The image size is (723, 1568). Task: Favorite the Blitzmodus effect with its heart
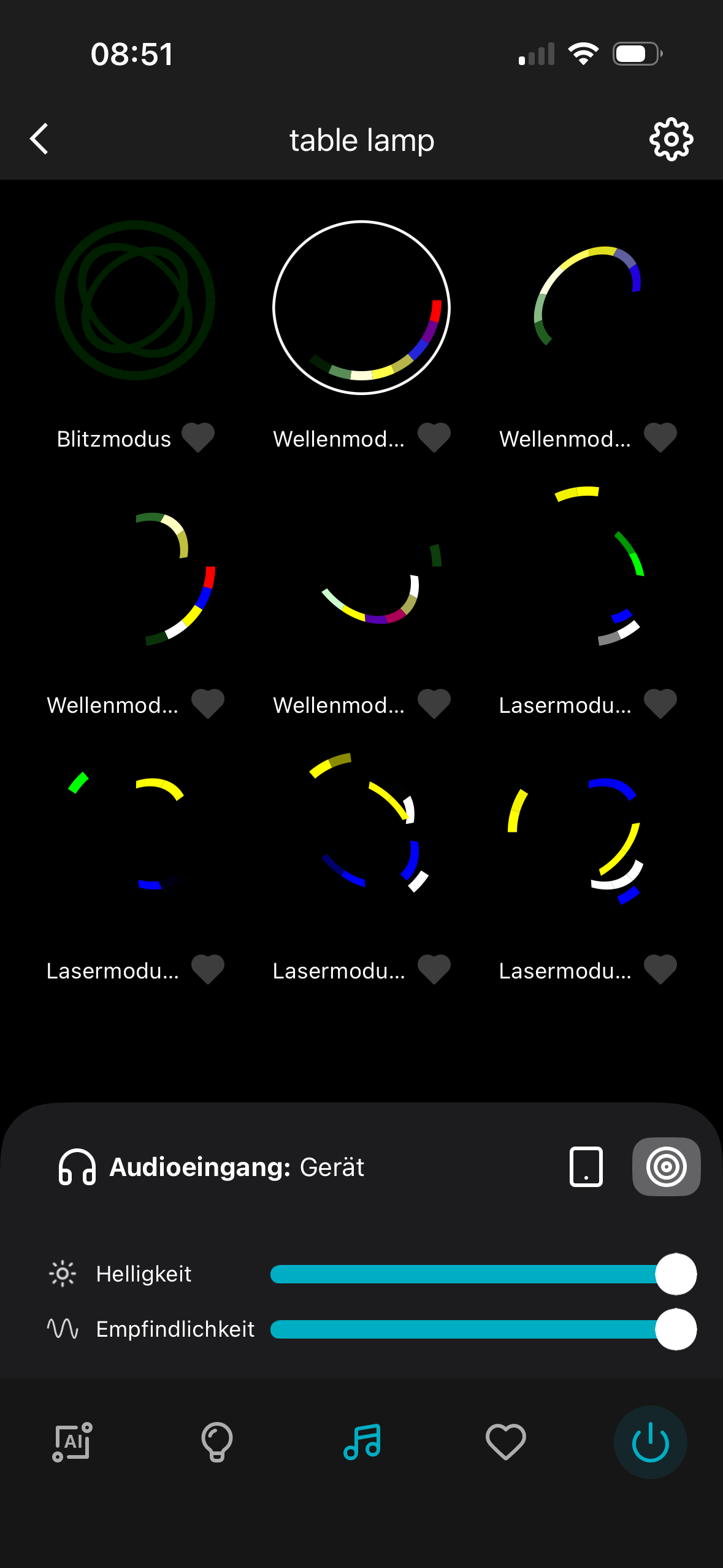pos(198,438)
